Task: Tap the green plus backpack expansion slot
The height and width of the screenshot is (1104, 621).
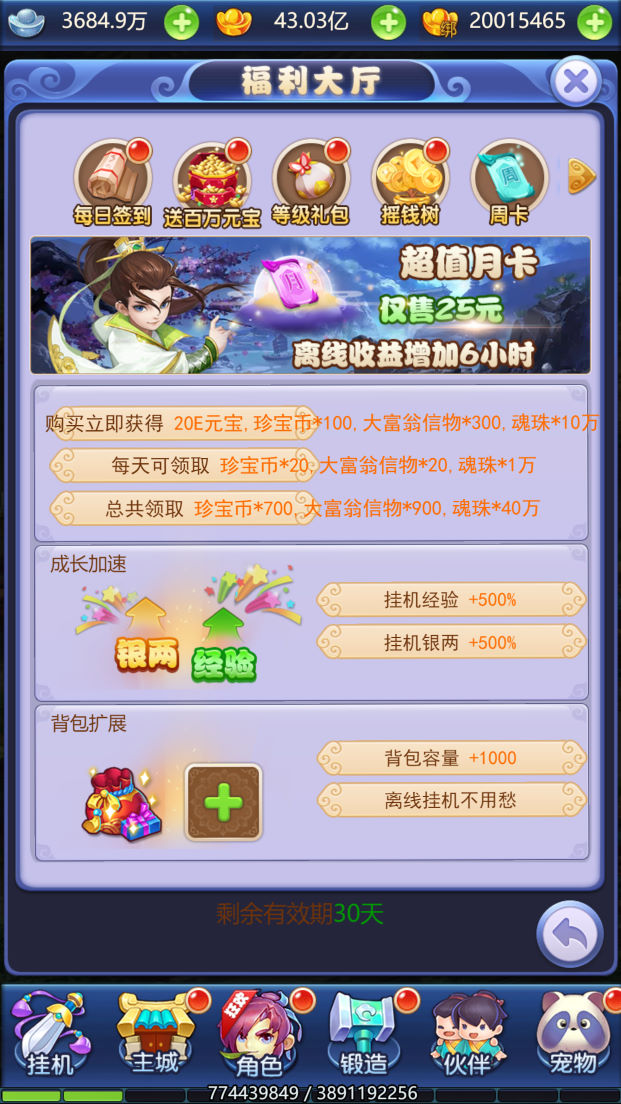Action: (223, 802)
